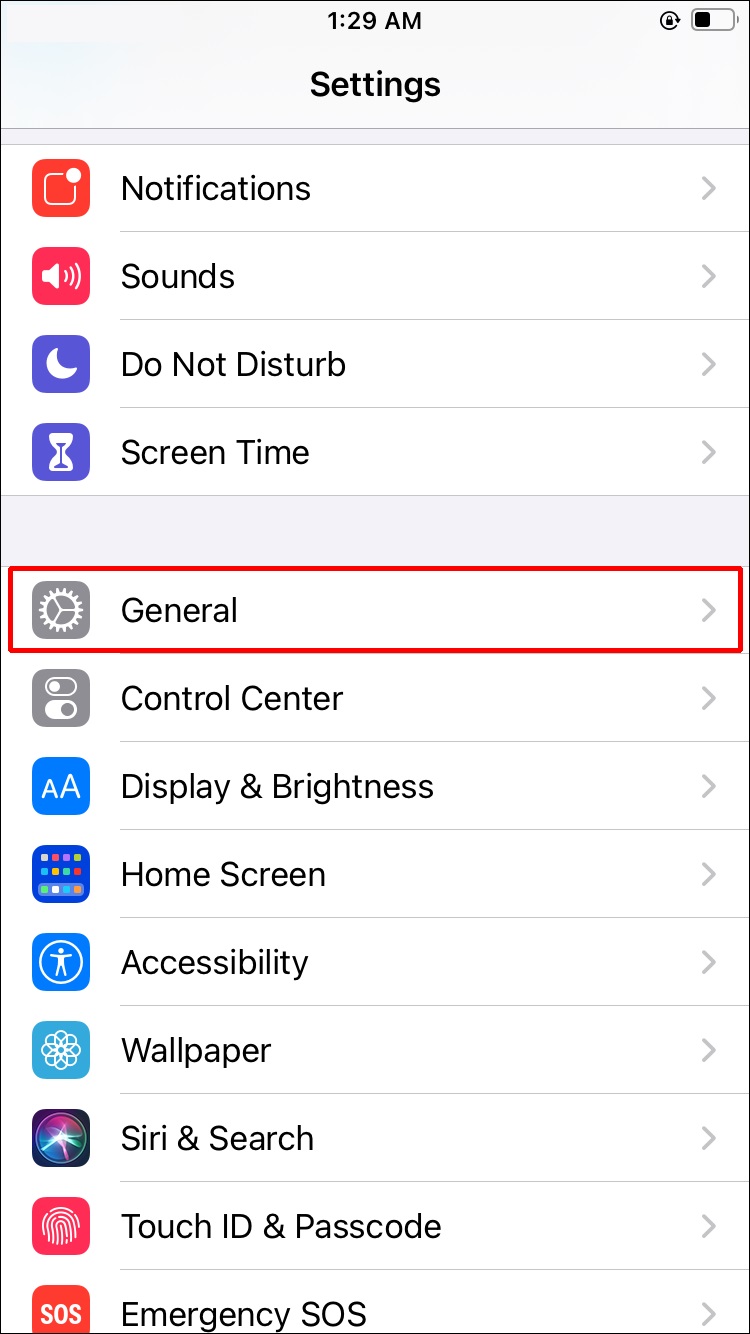Open Wallpaper settings
The image size is (750, 1334).
click(x=375, y=1050)
